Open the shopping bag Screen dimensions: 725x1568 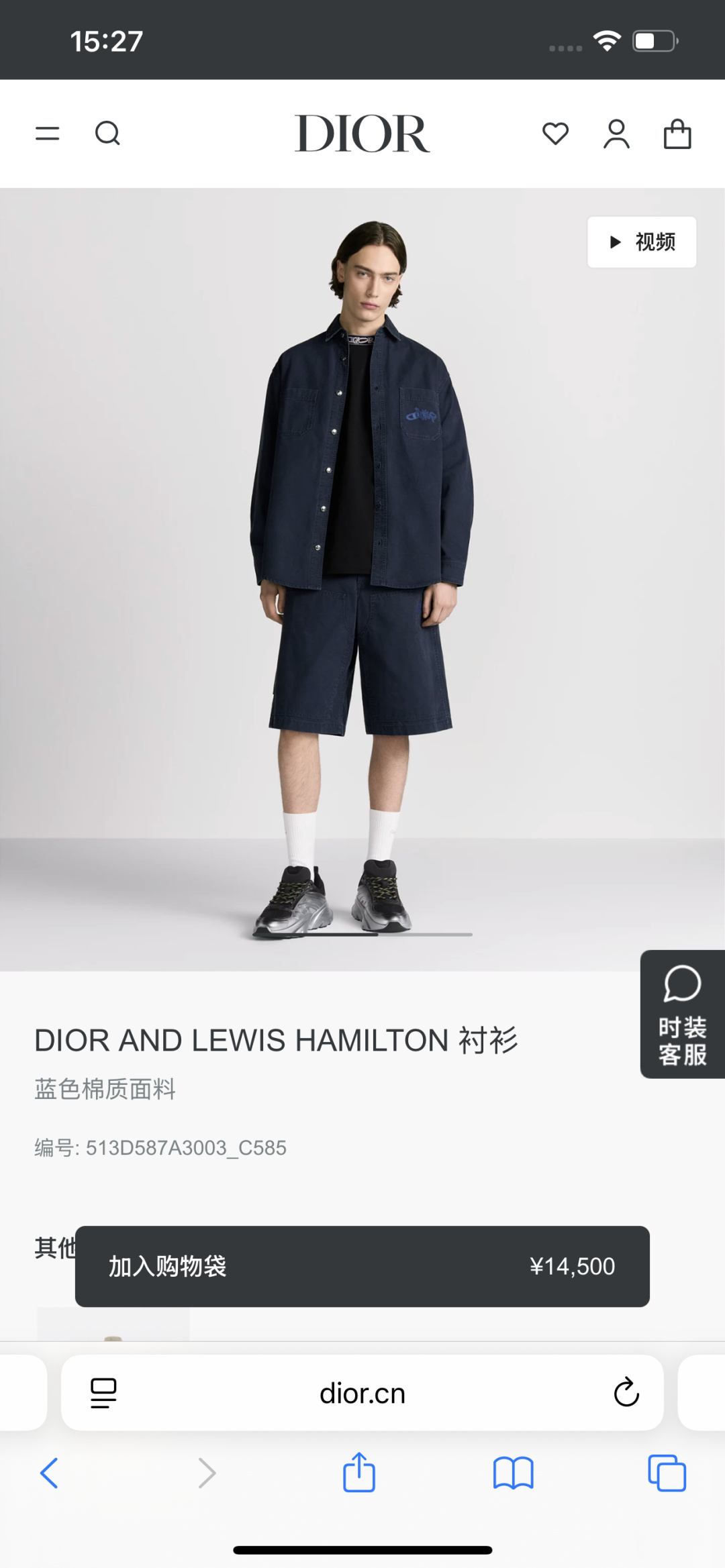coord(677,134)
